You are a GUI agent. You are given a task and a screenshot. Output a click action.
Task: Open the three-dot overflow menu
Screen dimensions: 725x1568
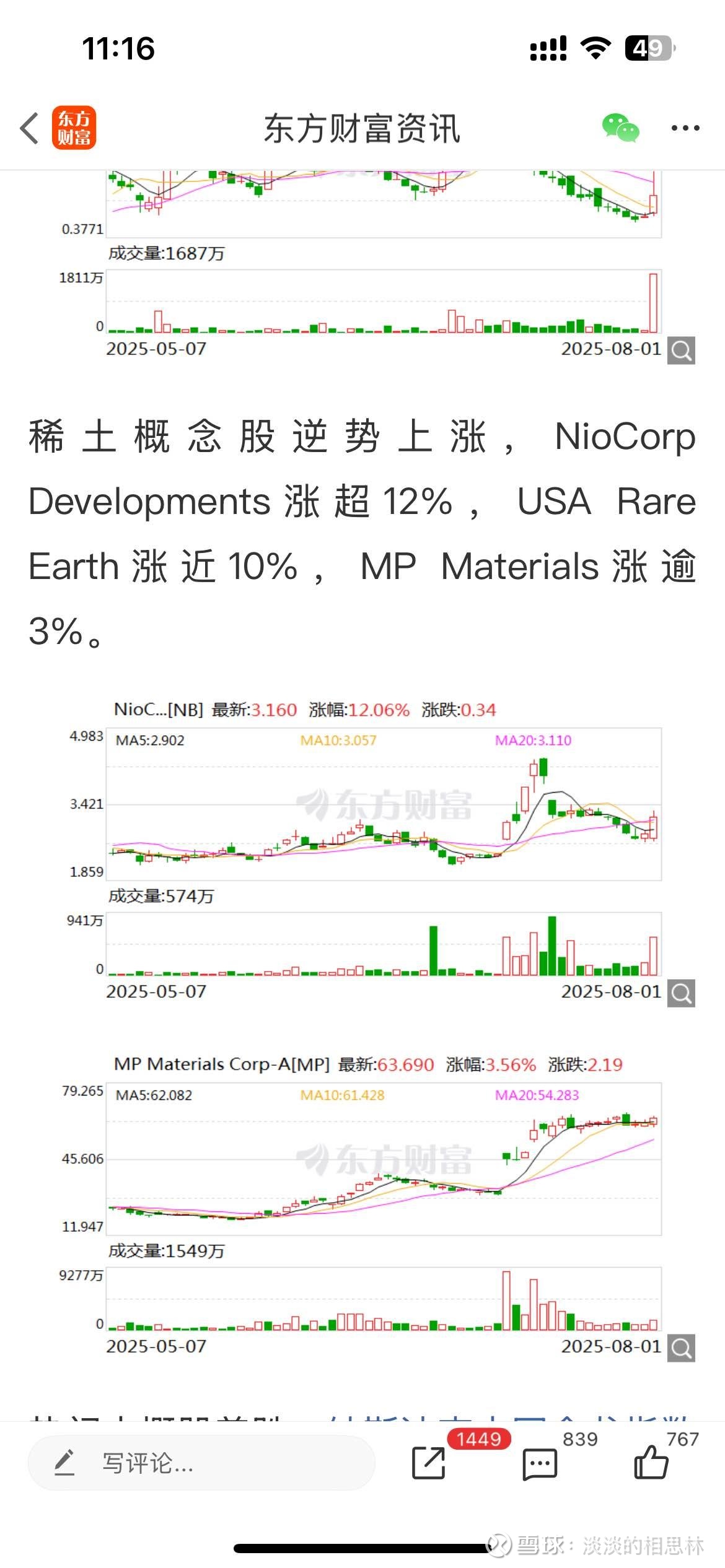click(x=685, y=128)
